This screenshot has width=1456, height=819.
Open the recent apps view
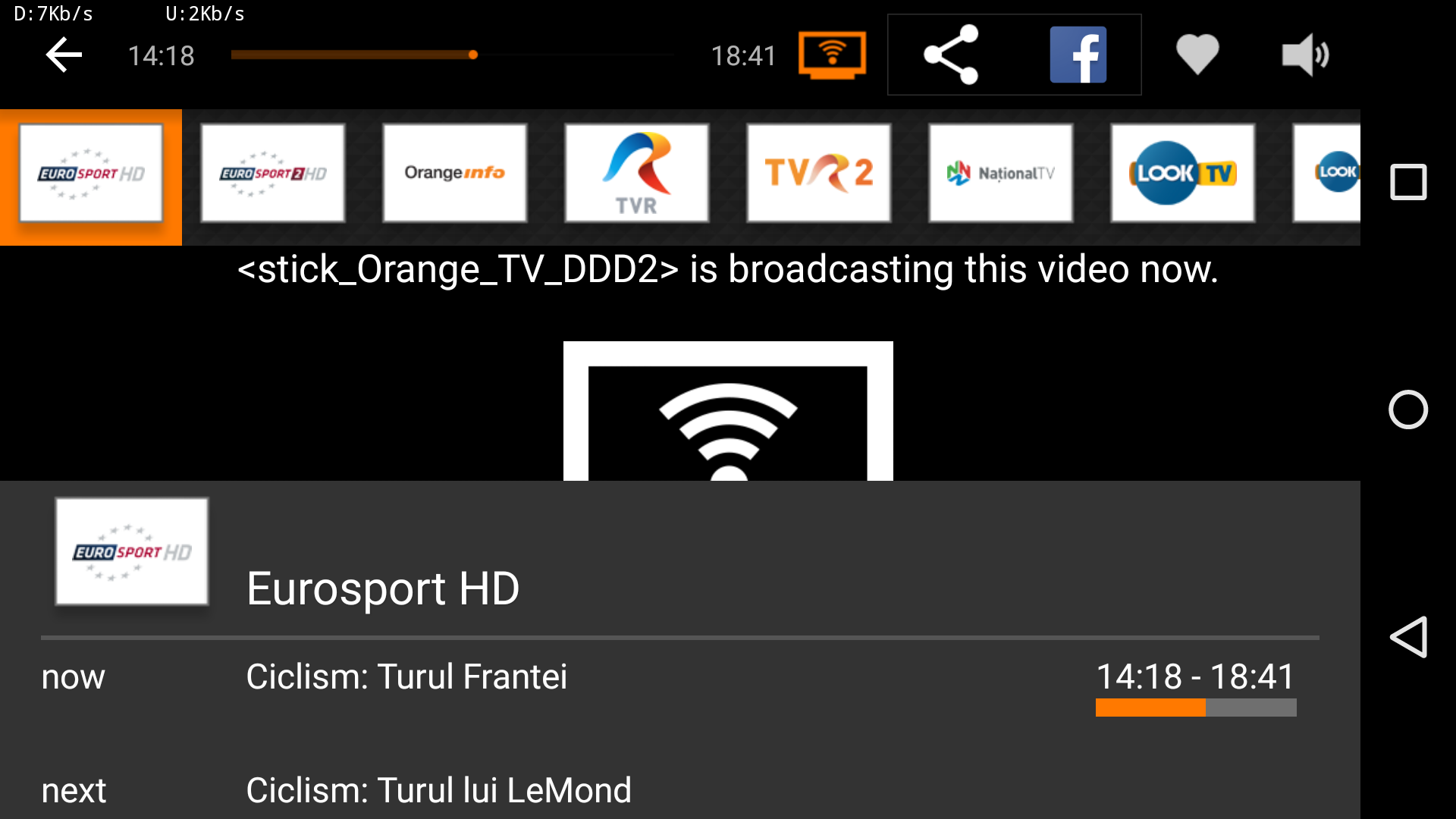click(x=1408, y=182)
